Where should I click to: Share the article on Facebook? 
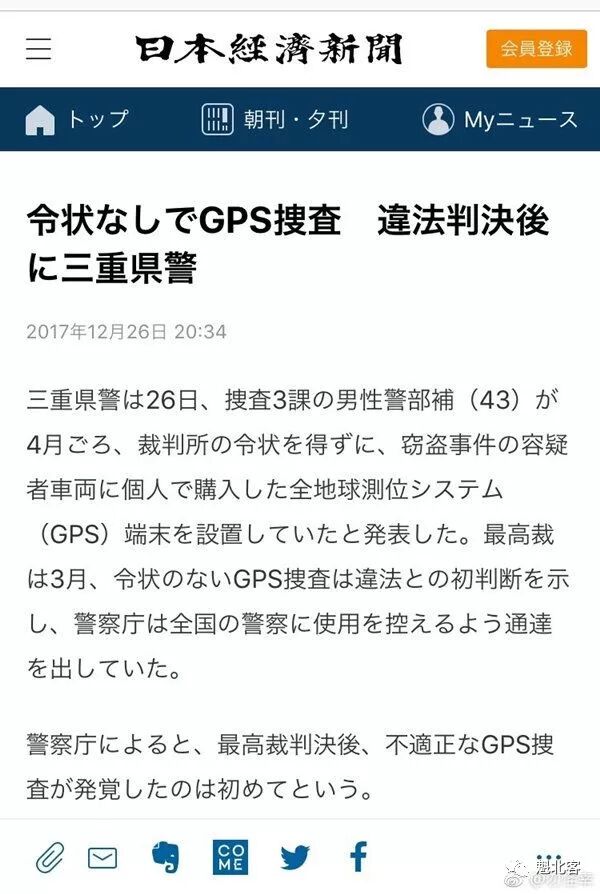[x=359, y=856]
